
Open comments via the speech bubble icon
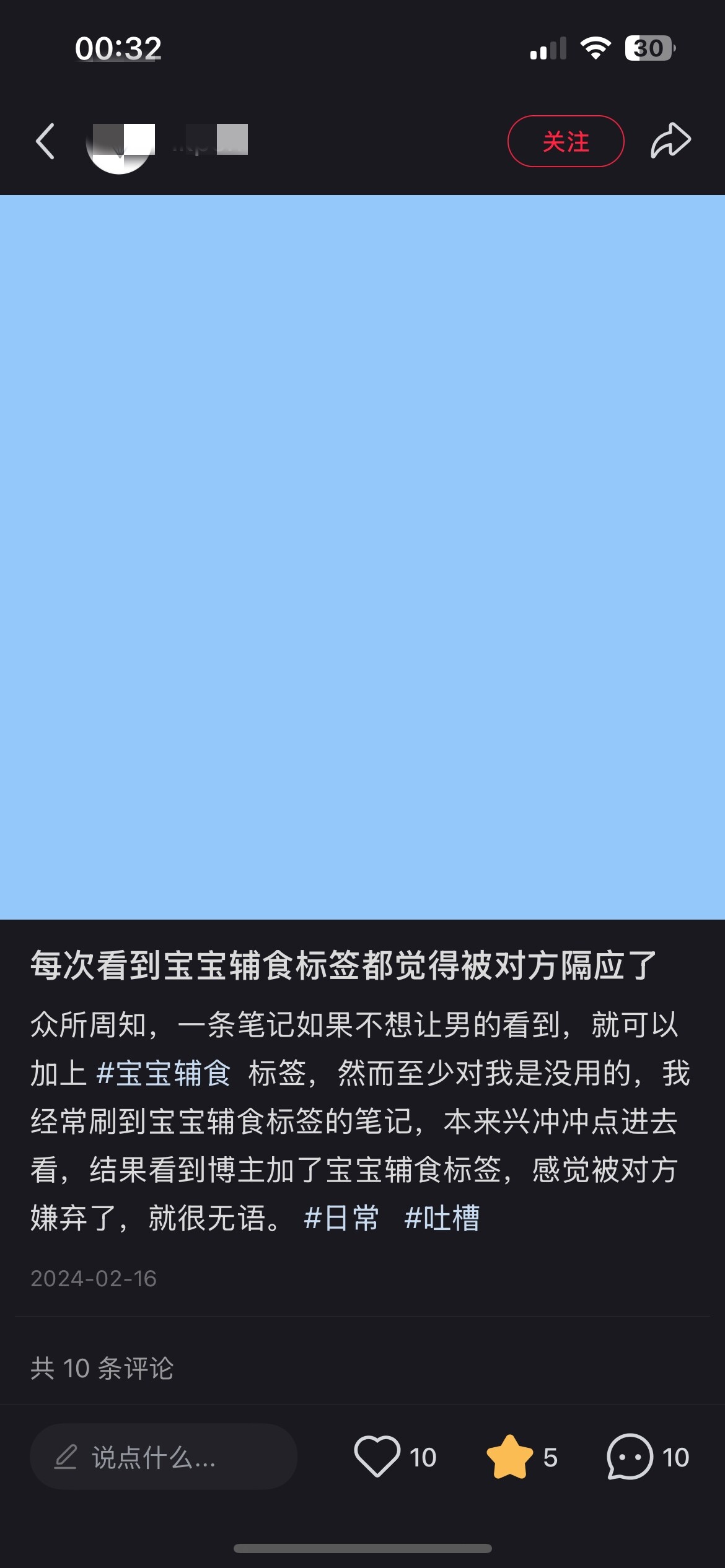pyautogui.click(x=630, y=1457)
